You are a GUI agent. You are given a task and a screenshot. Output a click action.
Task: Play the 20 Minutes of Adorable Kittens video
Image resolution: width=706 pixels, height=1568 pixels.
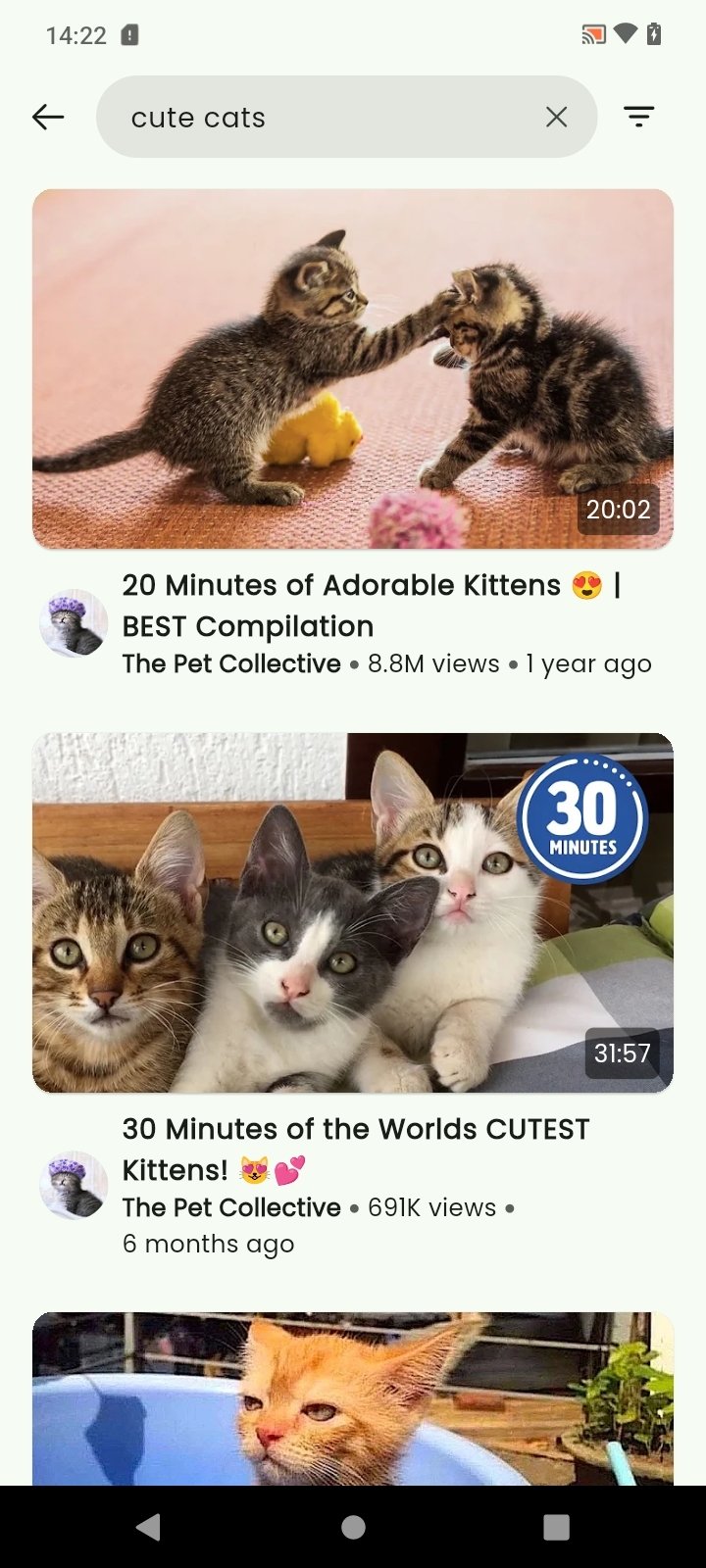(353, 368)
